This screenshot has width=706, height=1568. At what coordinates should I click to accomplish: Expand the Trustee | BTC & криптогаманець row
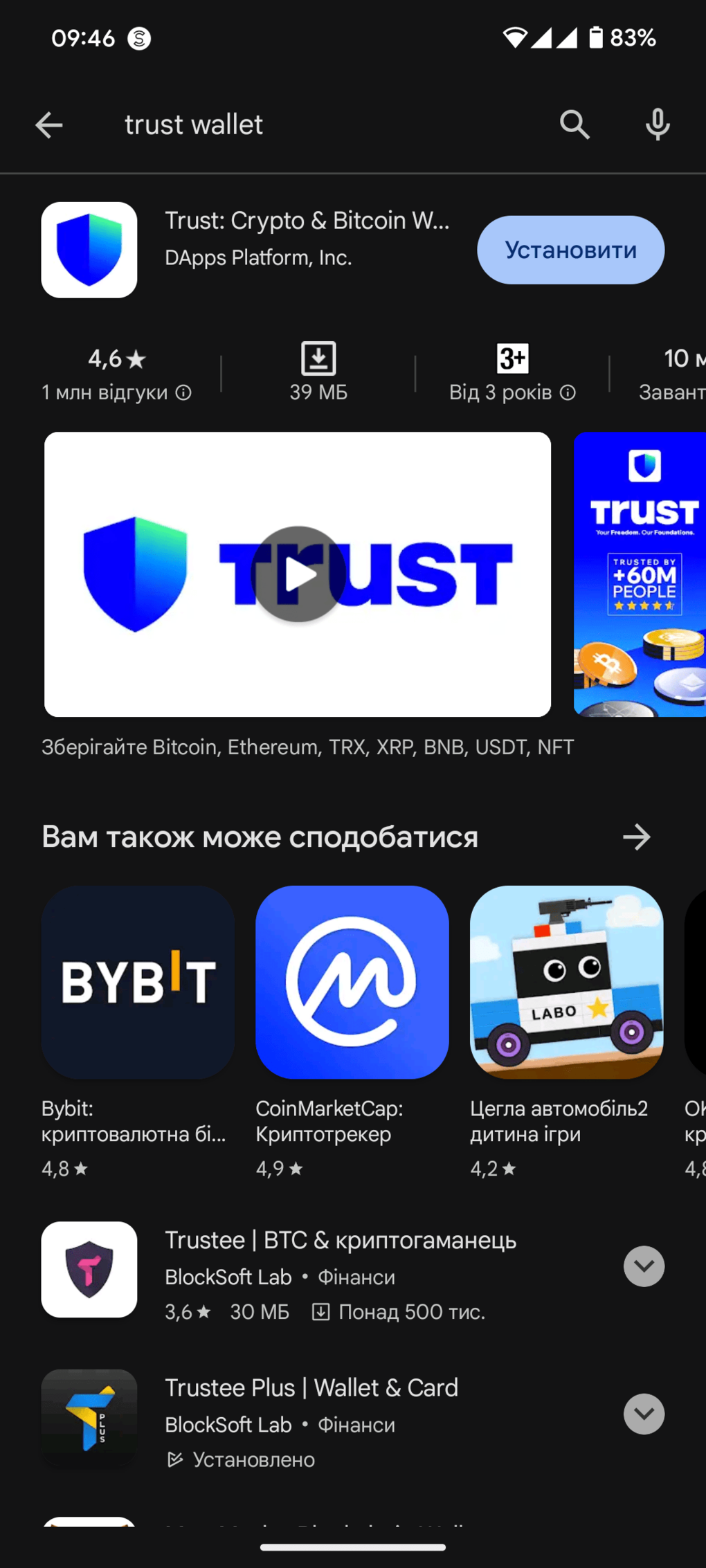tap(644, 1266)
